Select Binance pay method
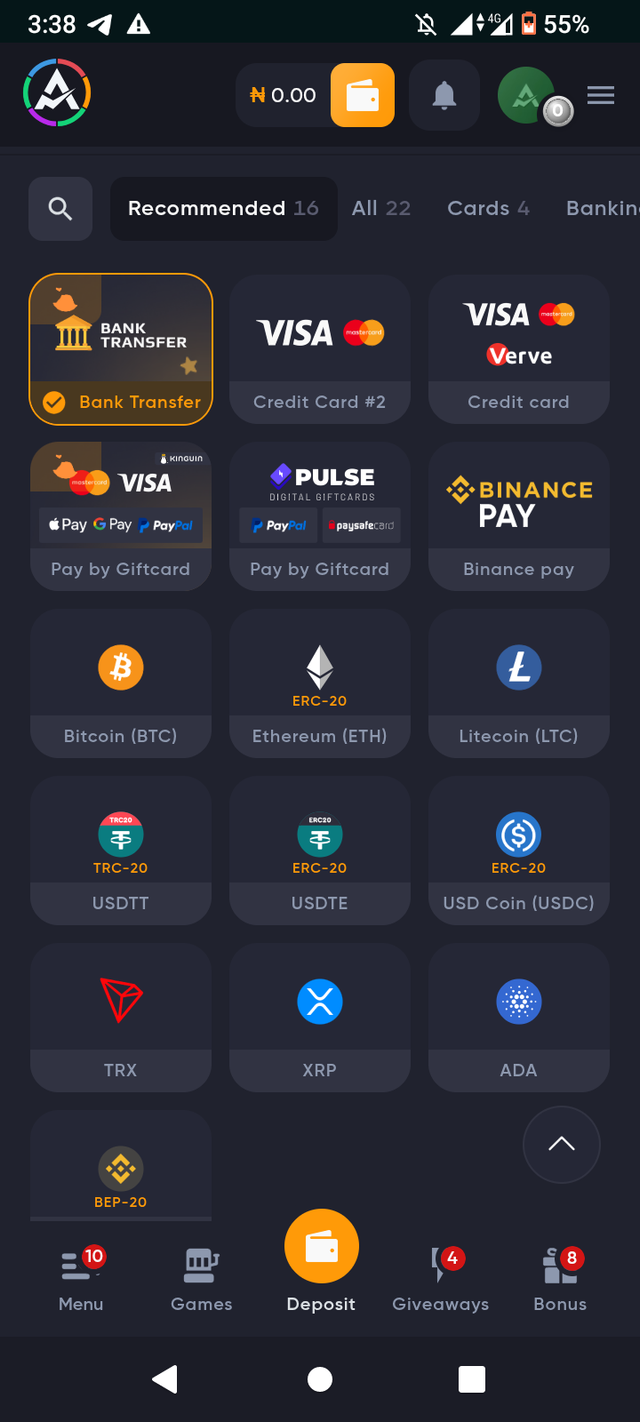Screen dimensions: 640x1422 (x=518, y=516)
